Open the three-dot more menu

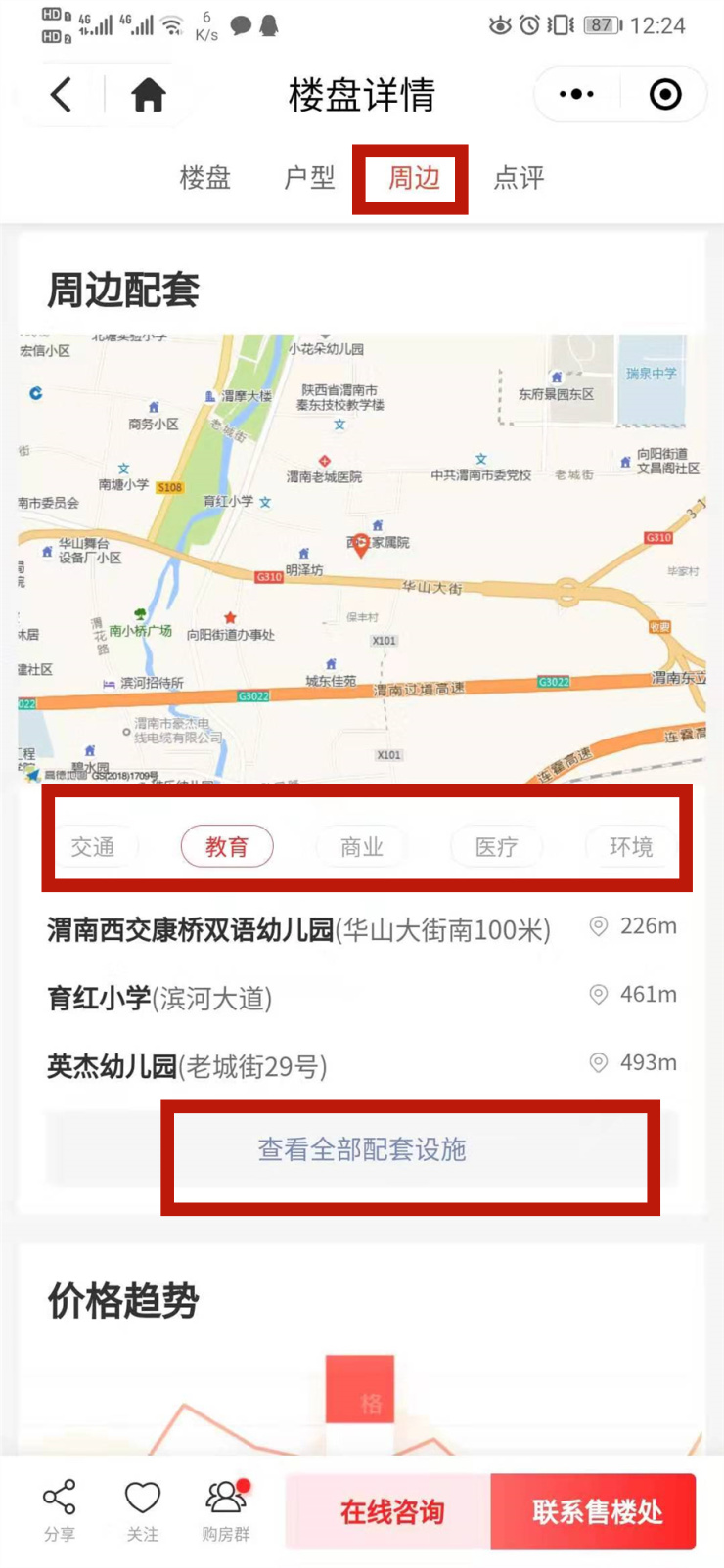pos(576,95)
